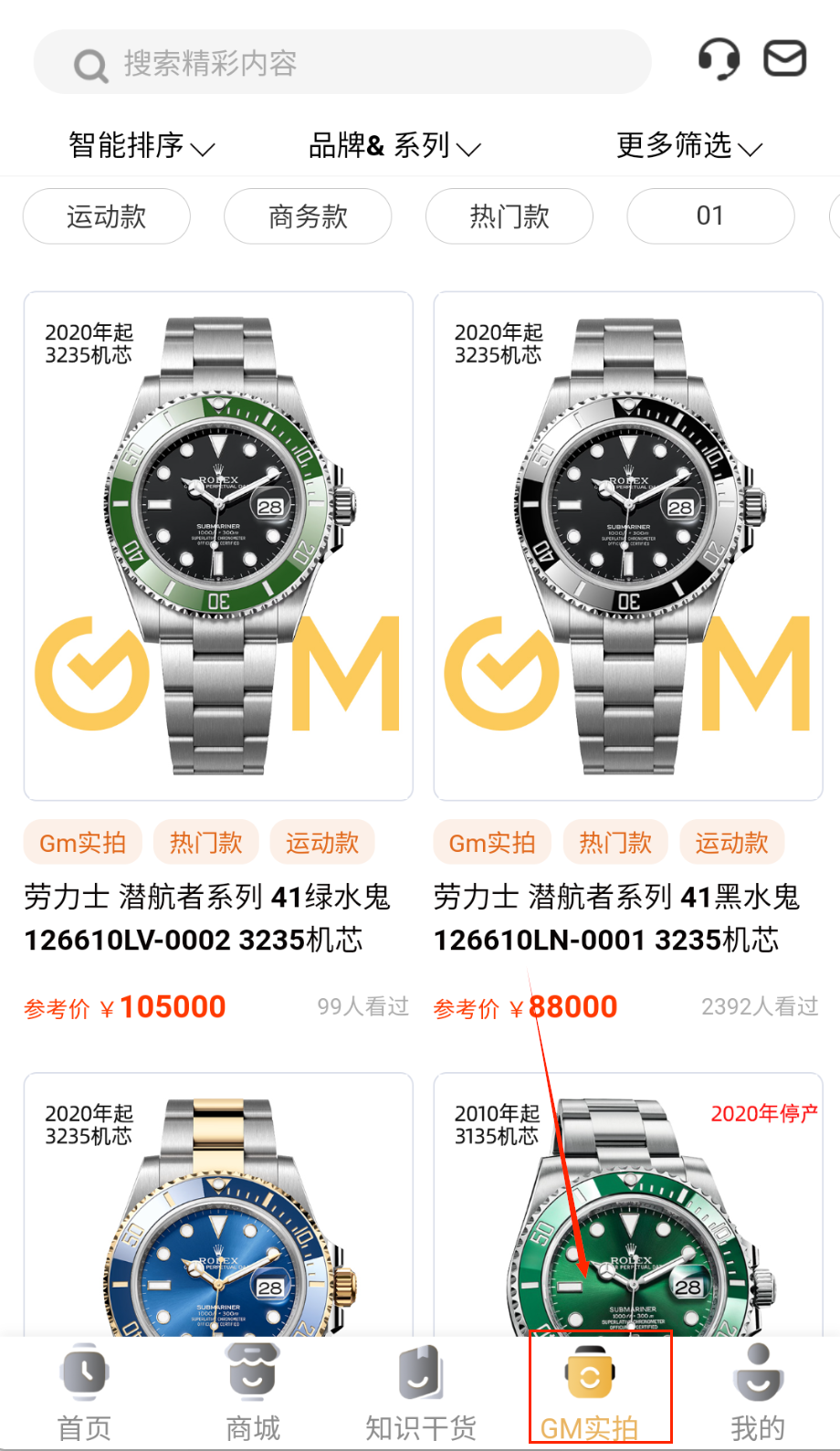Expand the 品牌& 系列 dropdown
840x1451 pixels.
(394, 145)
